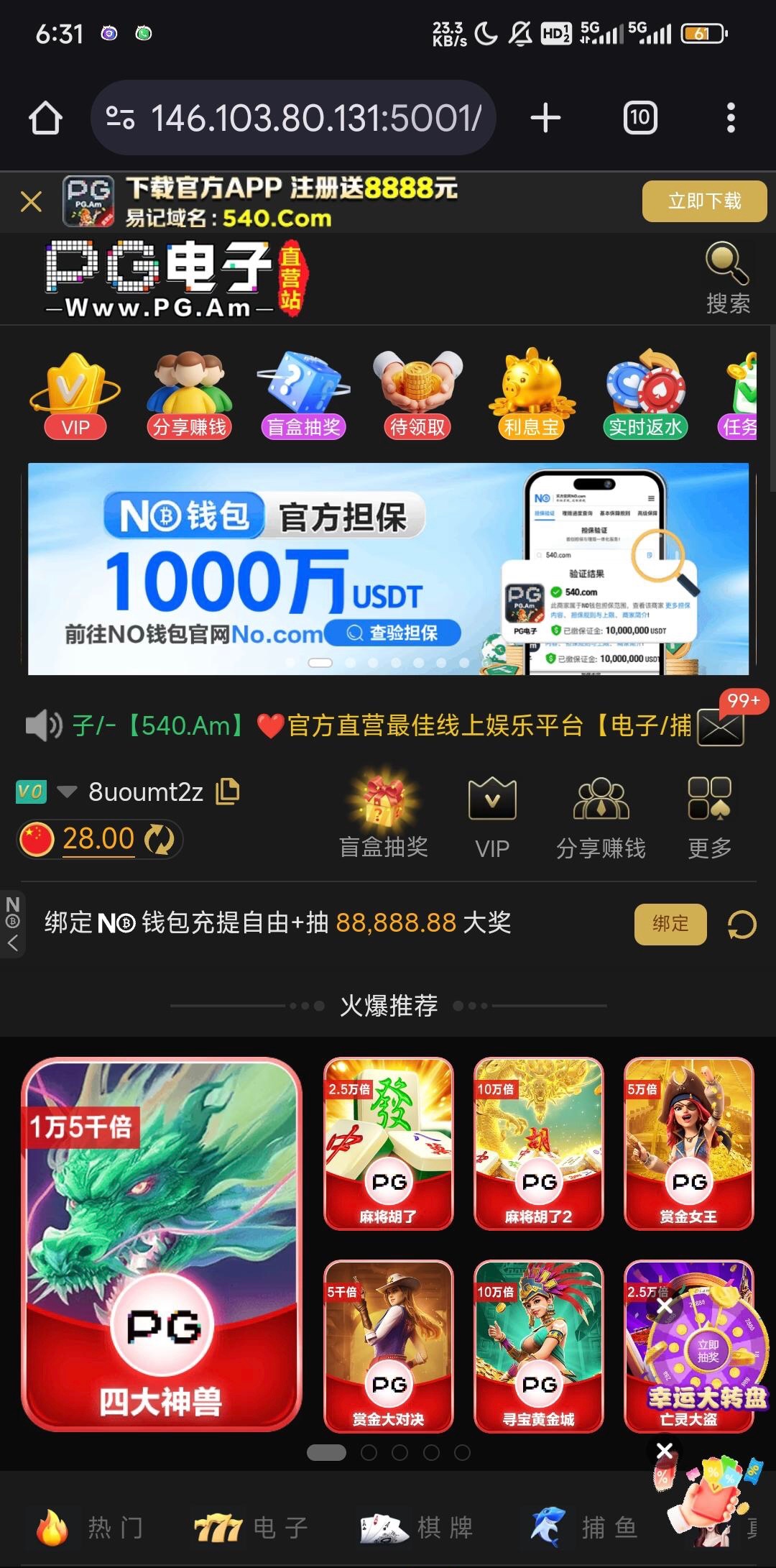Open 更多 more options
This screenshot has height=1568, width=776.
coord(709,817)
